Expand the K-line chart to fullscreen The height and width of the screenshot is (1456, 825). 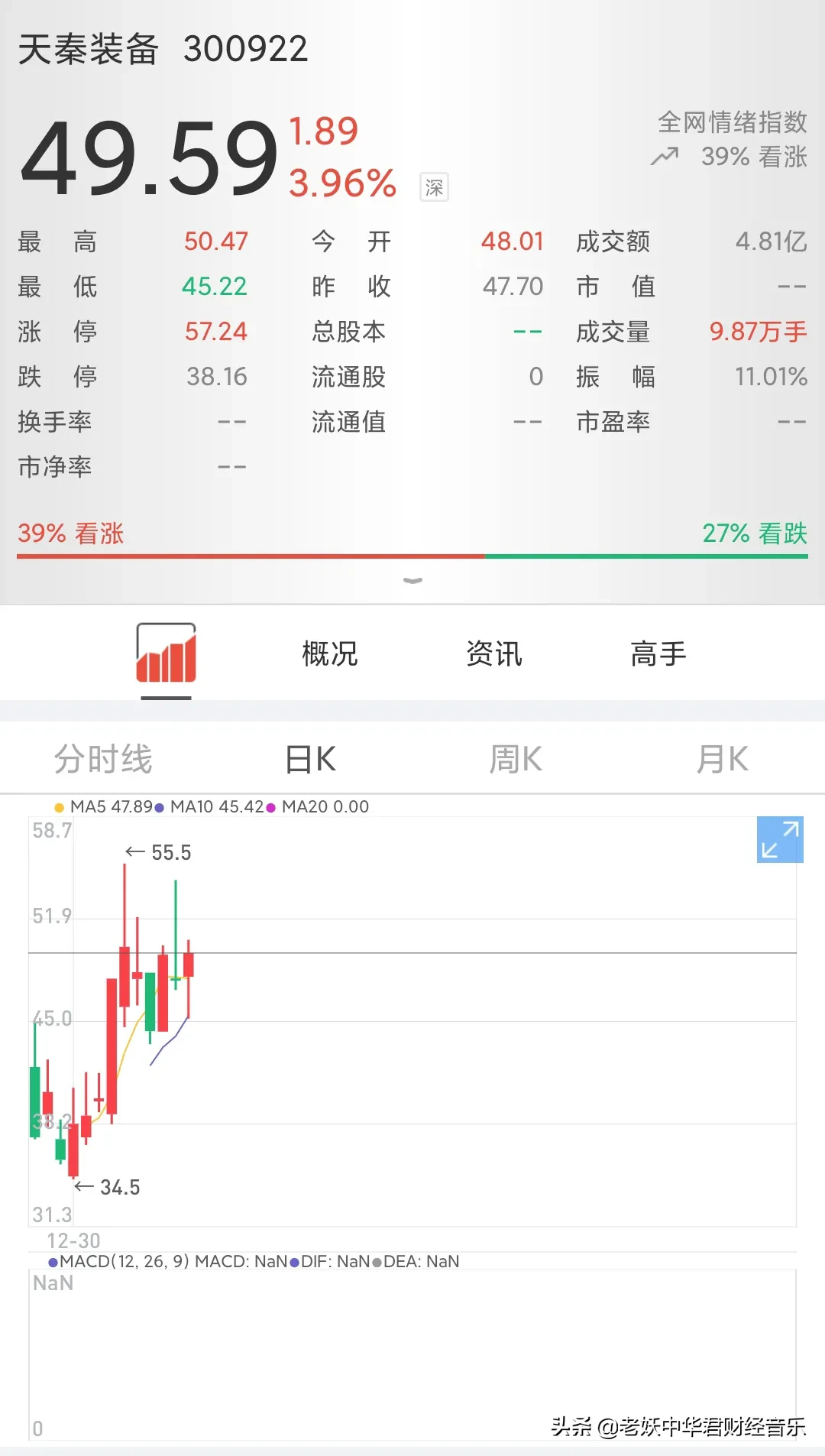(x=780, y=839)
